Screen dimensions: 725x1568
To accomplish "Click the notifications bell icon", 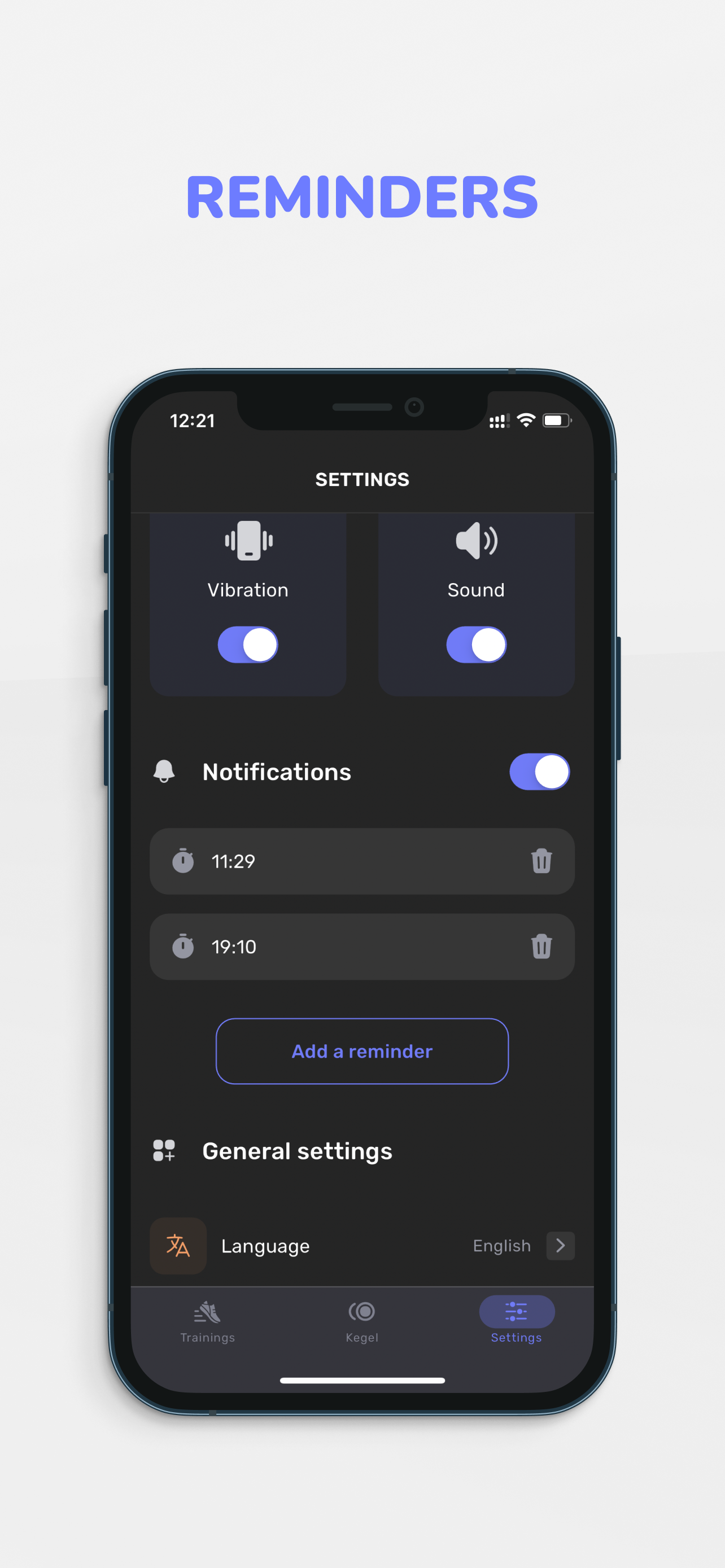I will pos(164,771).
